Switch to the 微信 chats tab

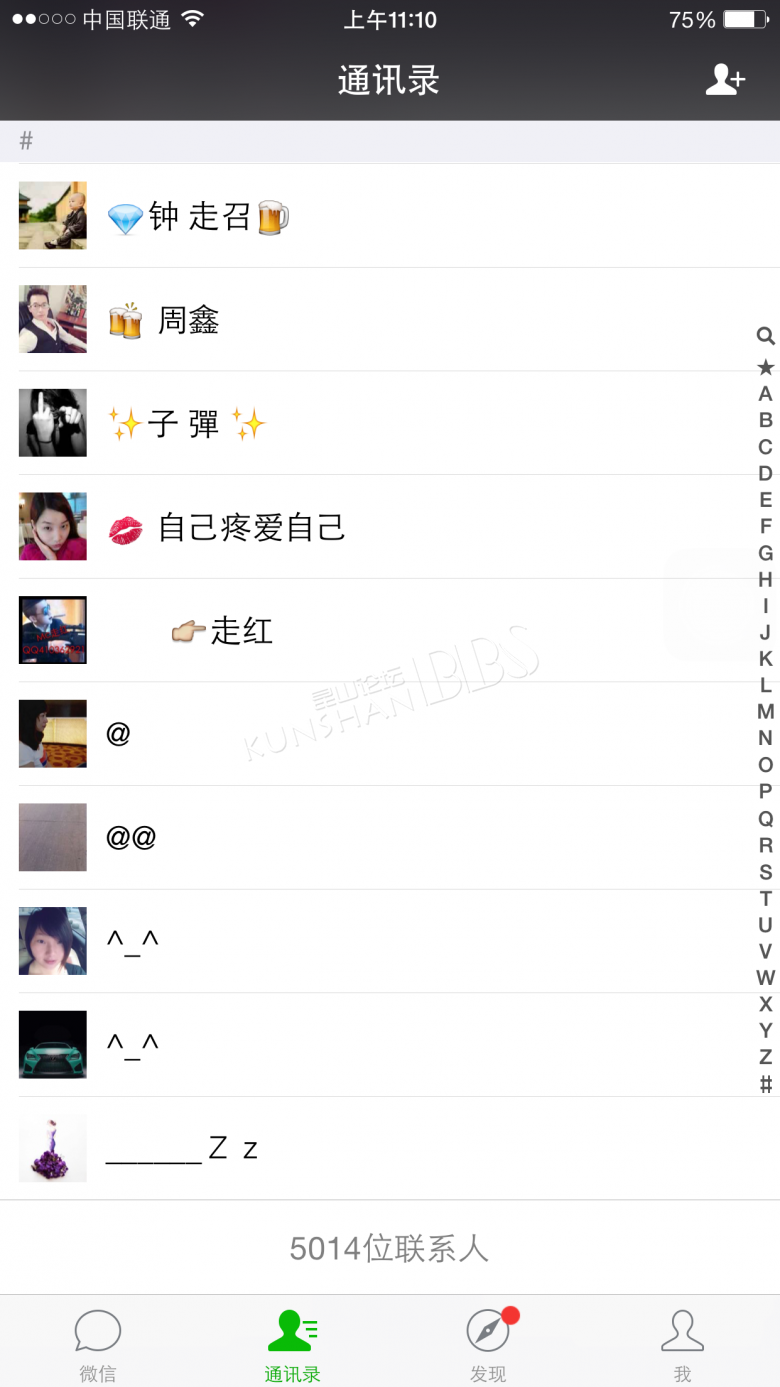97,1342
